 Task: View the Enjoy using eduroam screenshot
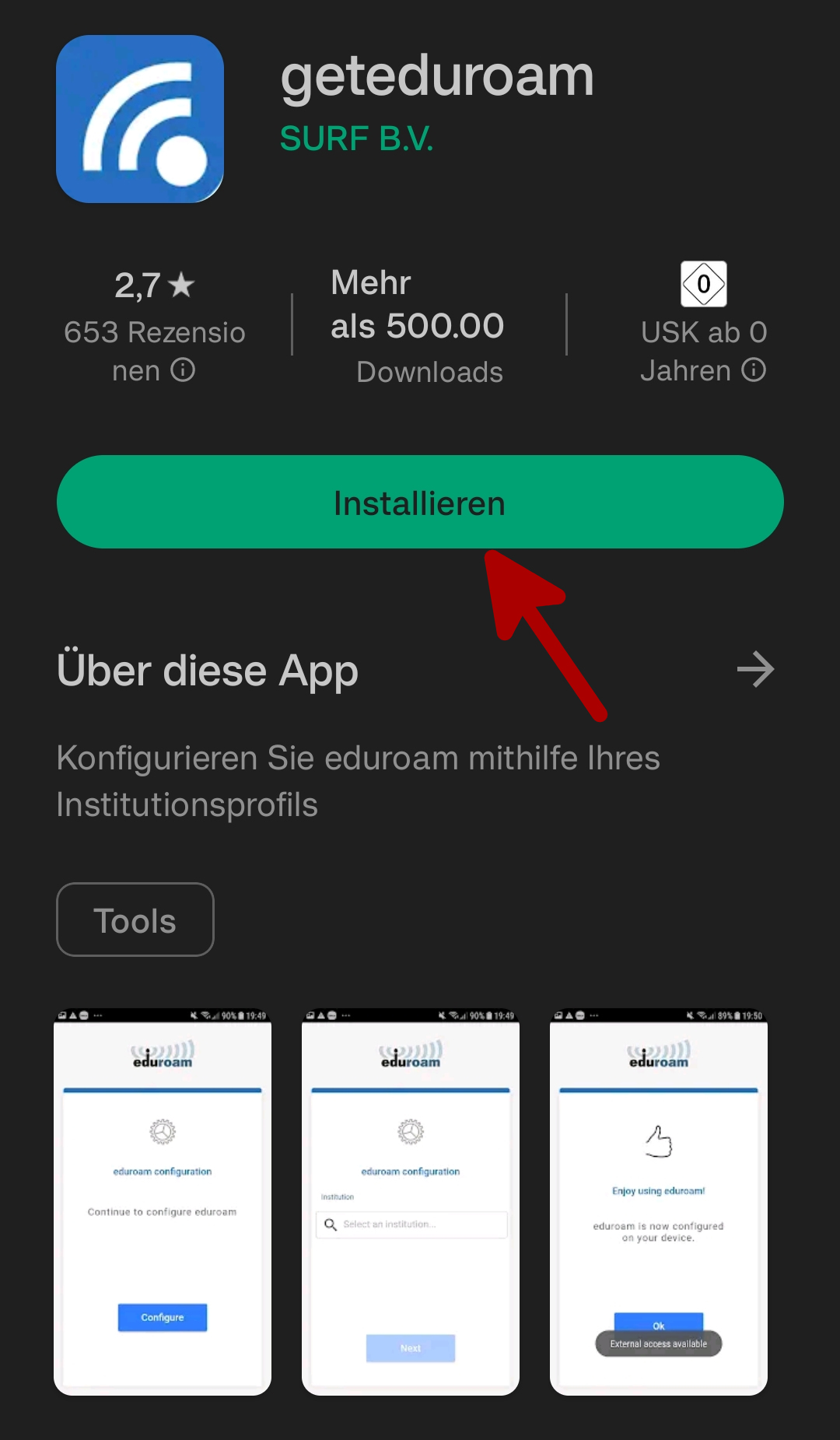point(659,1202)
